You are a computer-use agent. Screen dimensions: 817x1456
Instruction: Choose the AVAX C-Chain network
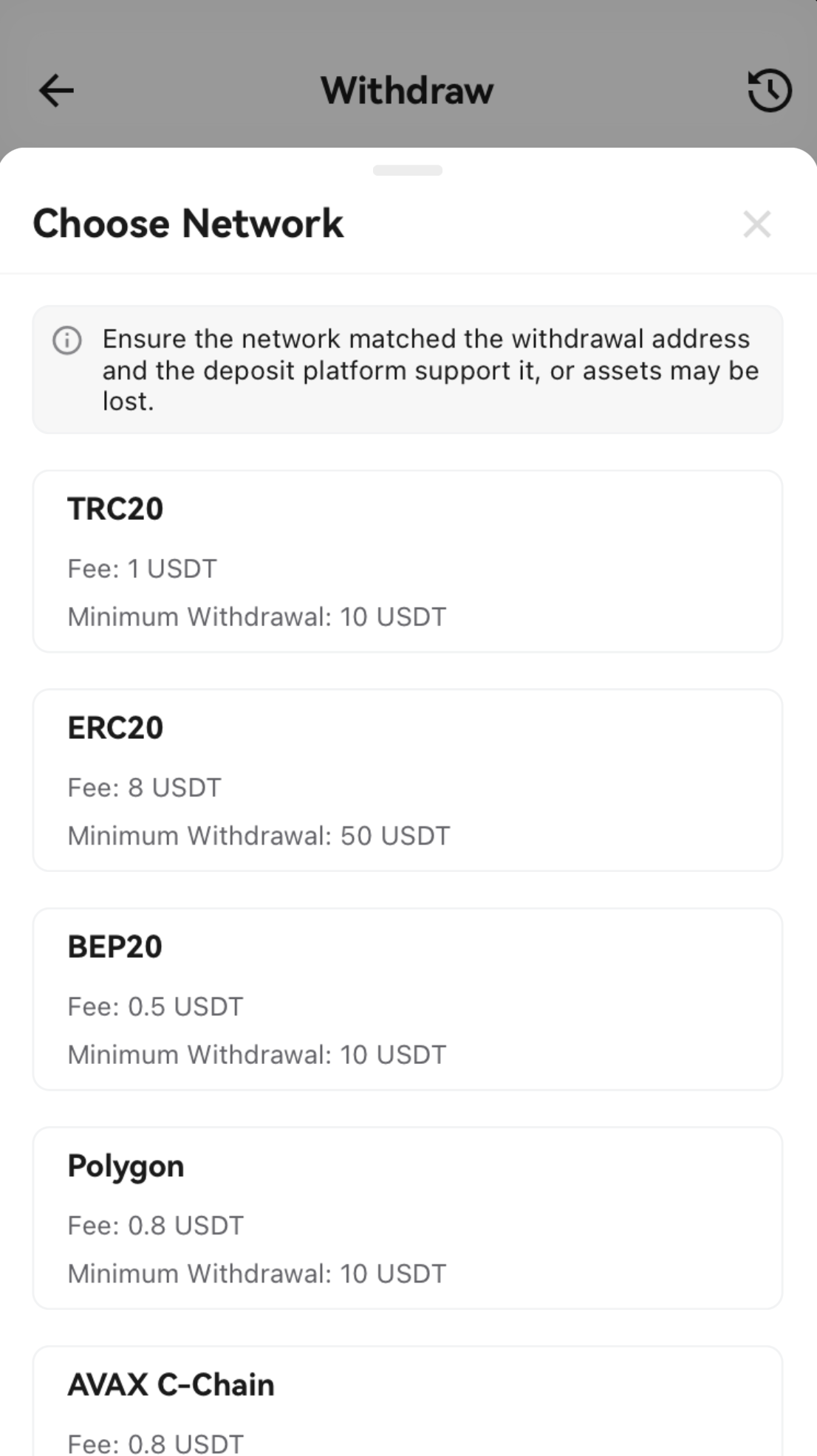408,1401
